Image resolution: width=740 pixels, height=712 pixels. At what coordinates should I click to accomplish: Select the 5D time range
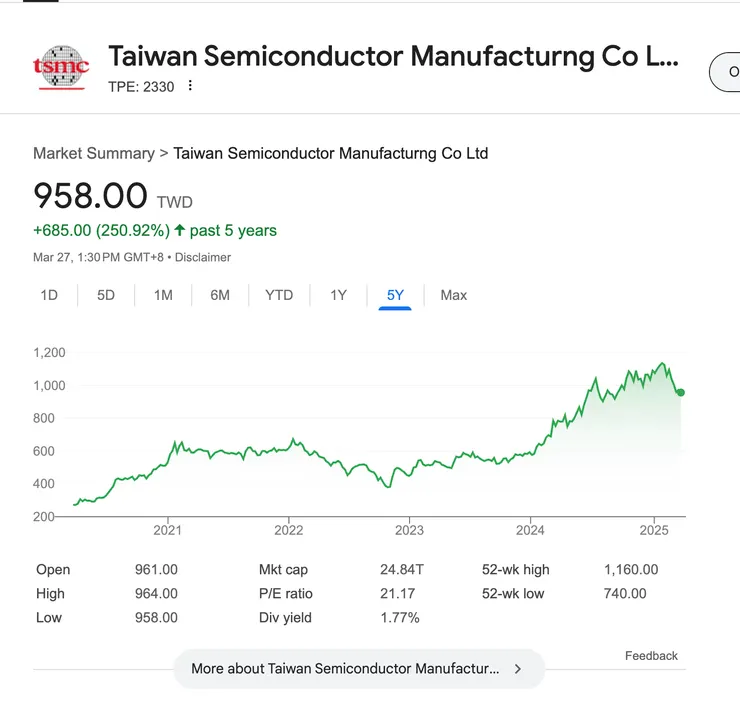click(106, 295)
